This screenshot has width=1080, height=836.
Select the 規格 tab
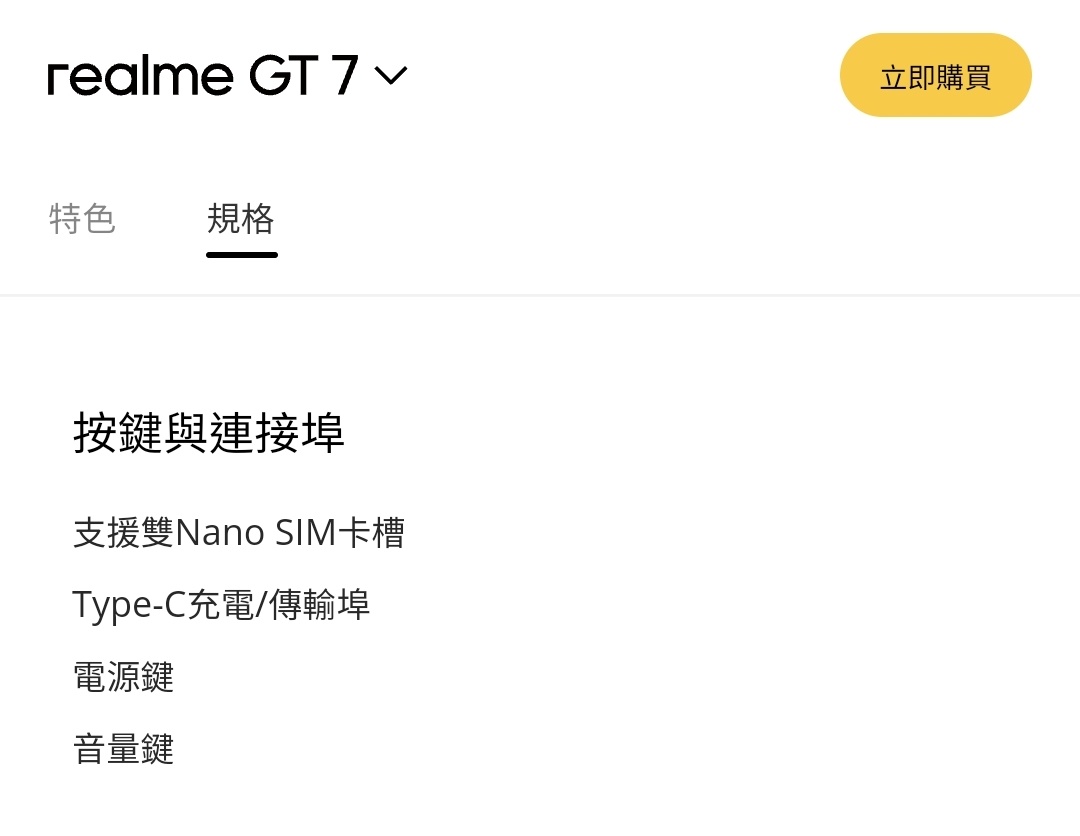pyautogui.click(x=241, y=218)
